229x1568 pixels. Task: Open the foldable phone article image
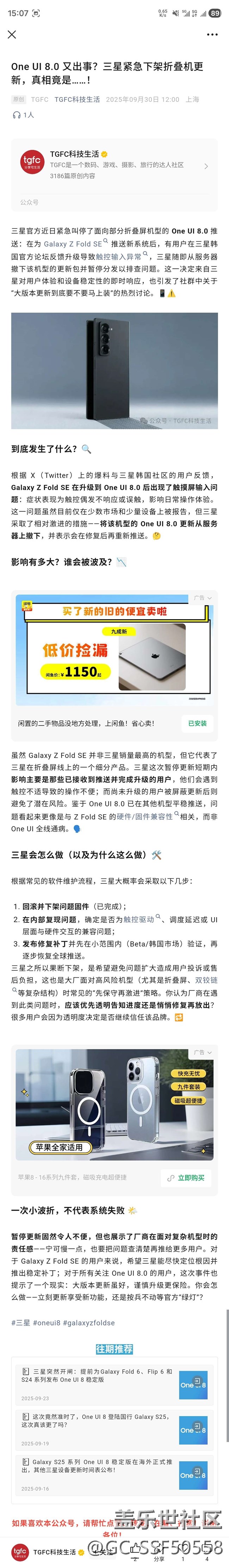tap(114, 371)
